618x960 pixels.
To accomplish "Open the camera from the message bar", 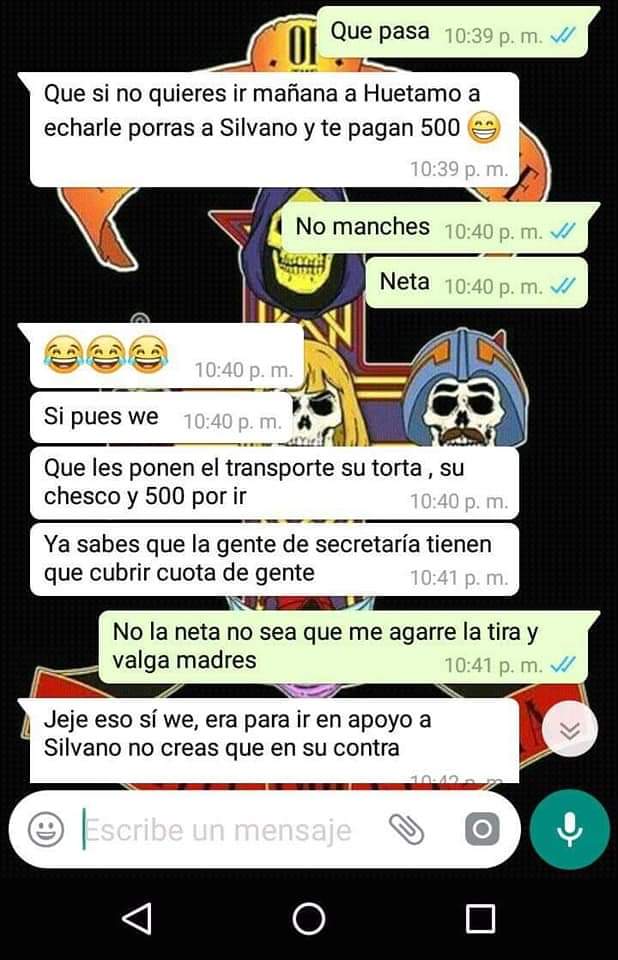I will point(482,829).
